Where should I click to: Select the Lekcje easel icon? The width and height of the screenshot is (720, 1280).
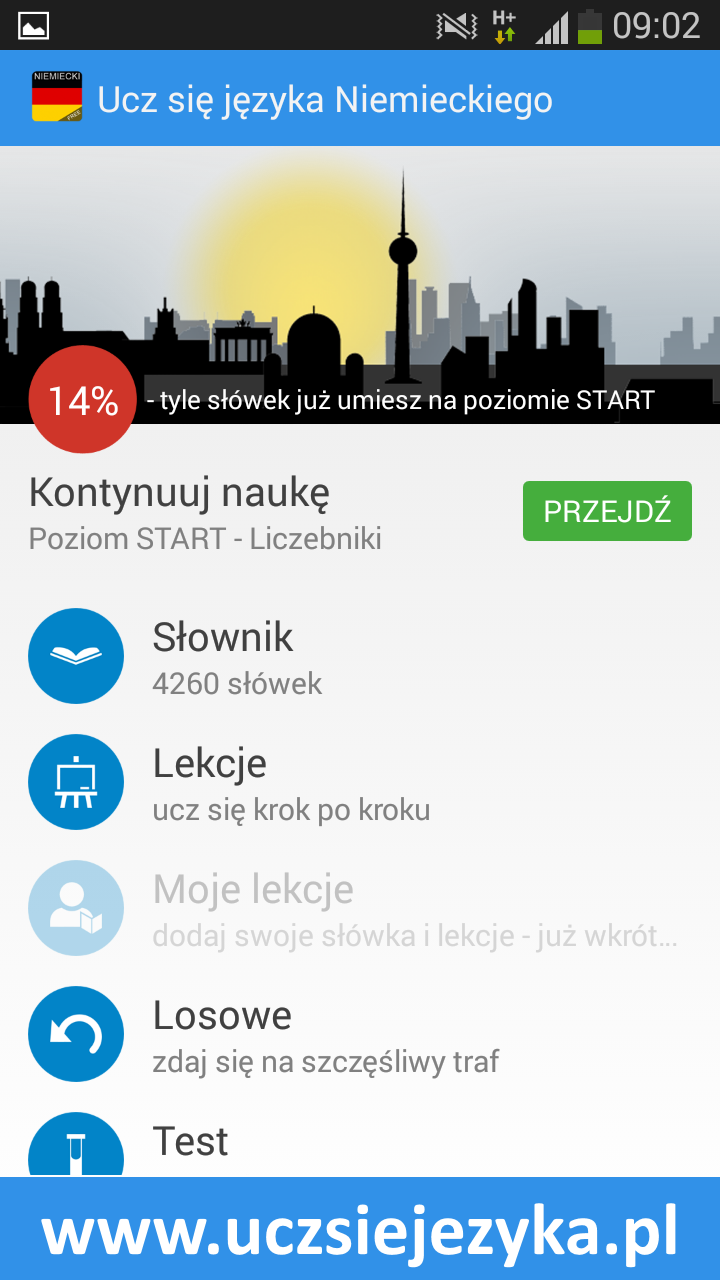click(x=76, y=782)
